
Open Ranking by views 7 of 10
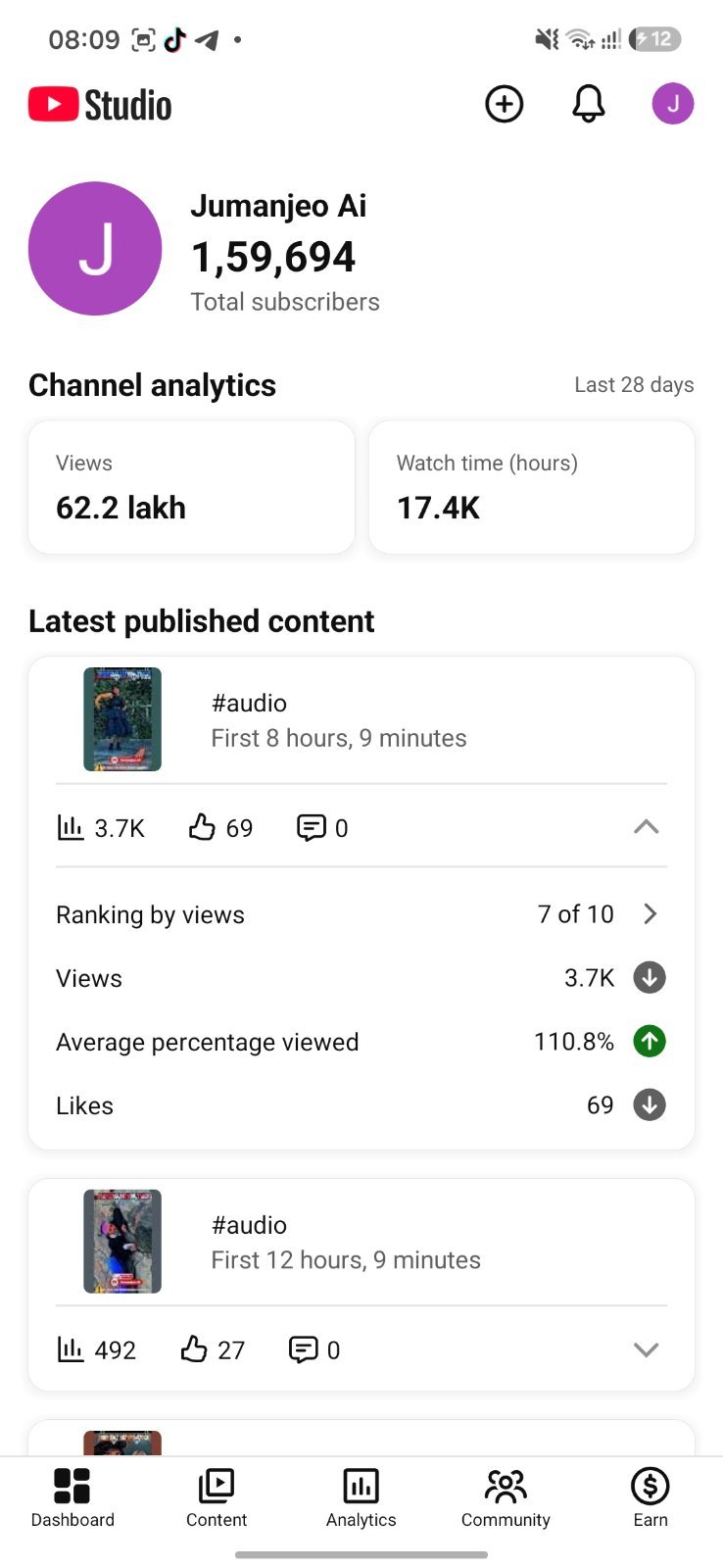361,914
